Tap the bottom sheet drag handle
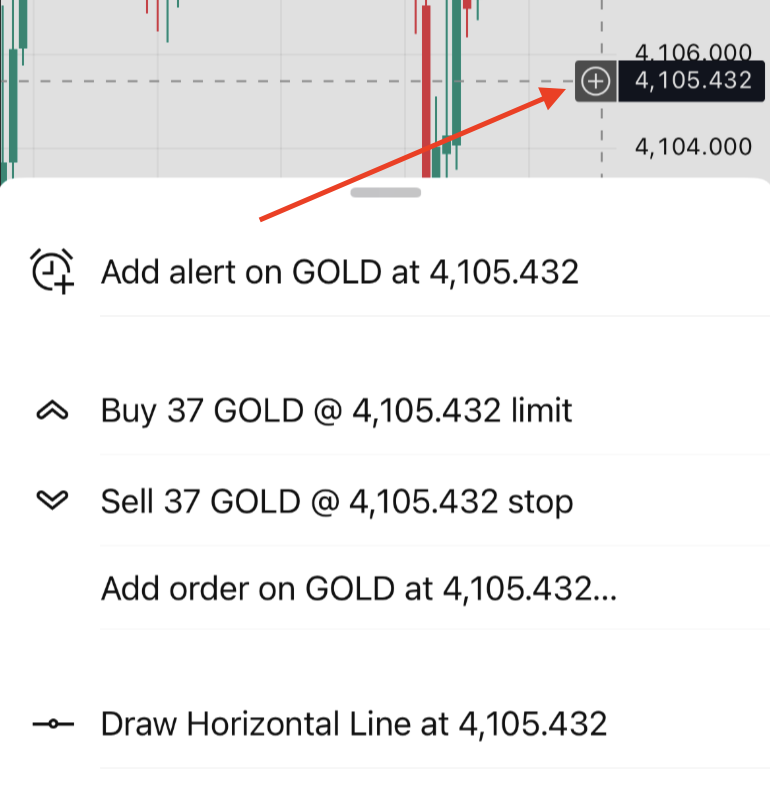Viewport: 770px width, 786px height. click(x=386, y=192)
